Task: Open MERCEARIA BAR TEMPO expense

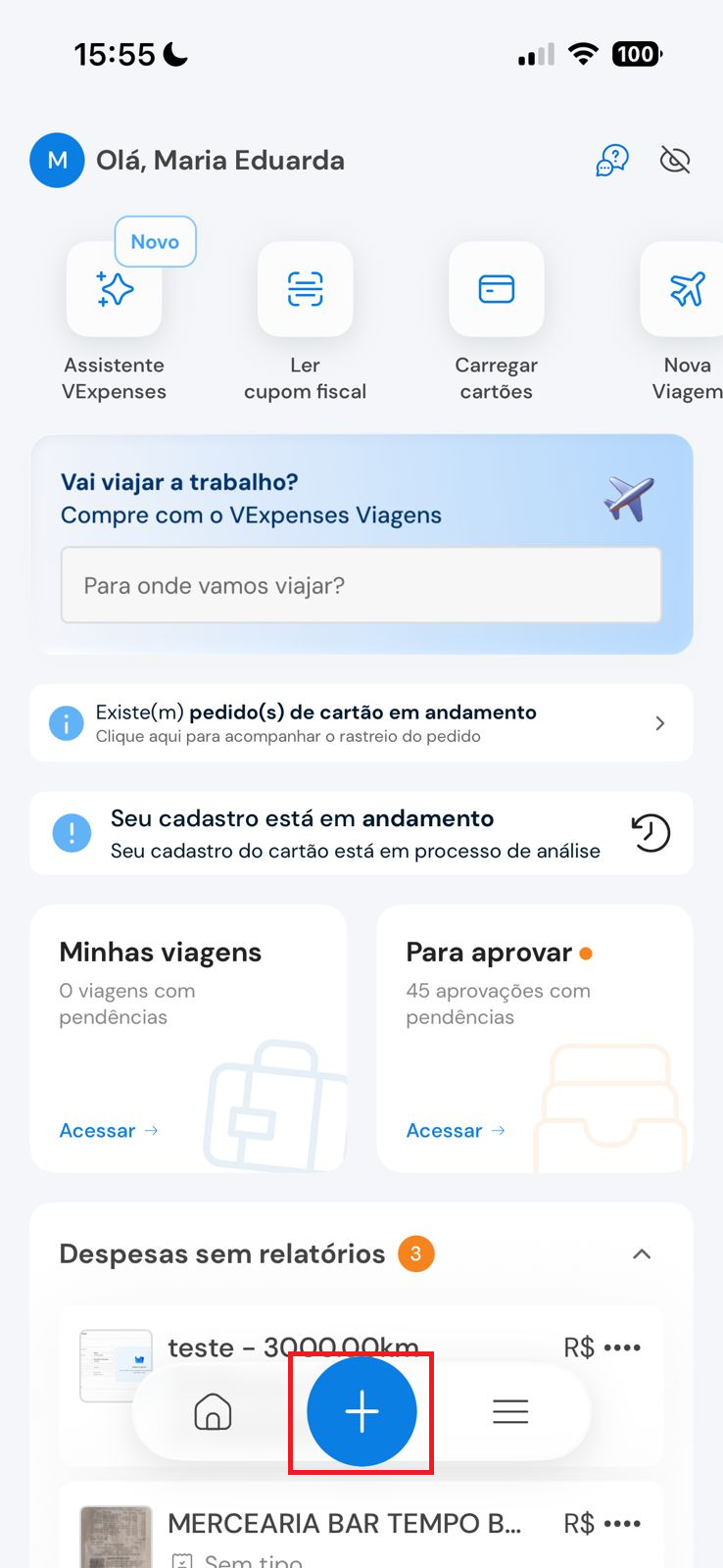Action: pyautogui.click(x=361, y=1527)
